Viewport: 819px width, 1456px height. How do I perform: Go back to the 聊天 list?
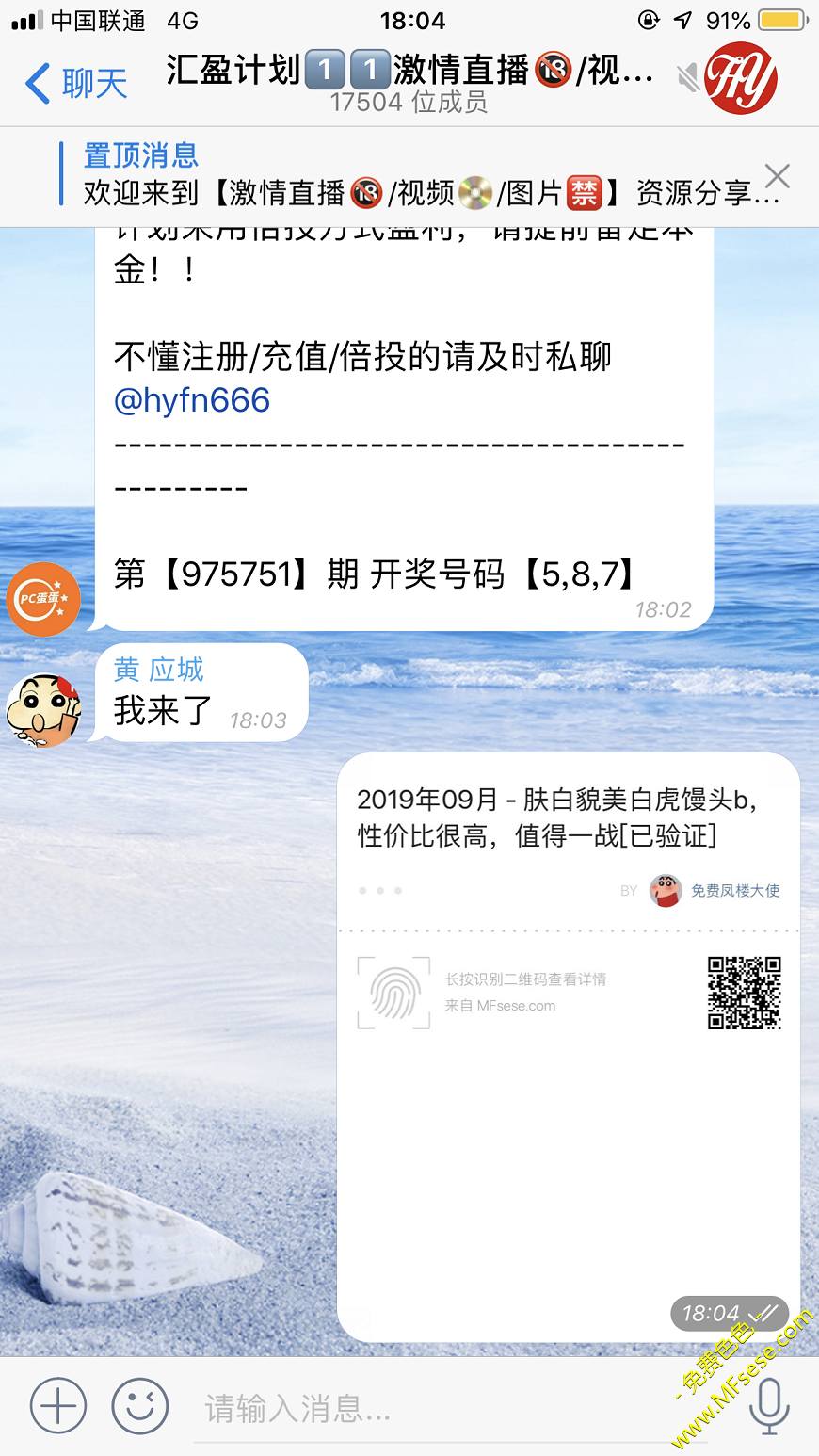tap(75, 84)
